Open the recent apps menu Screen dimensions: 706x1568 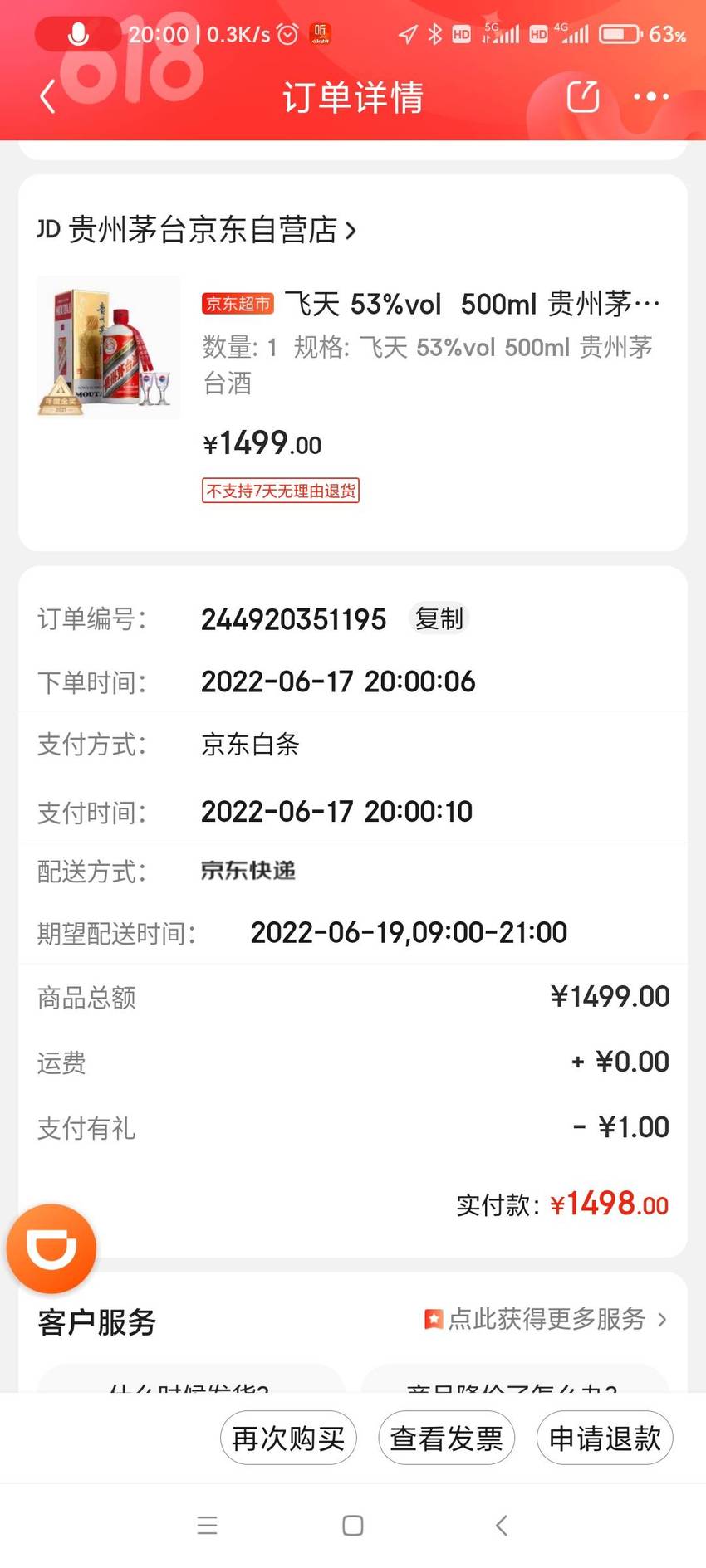(207, 1525)
